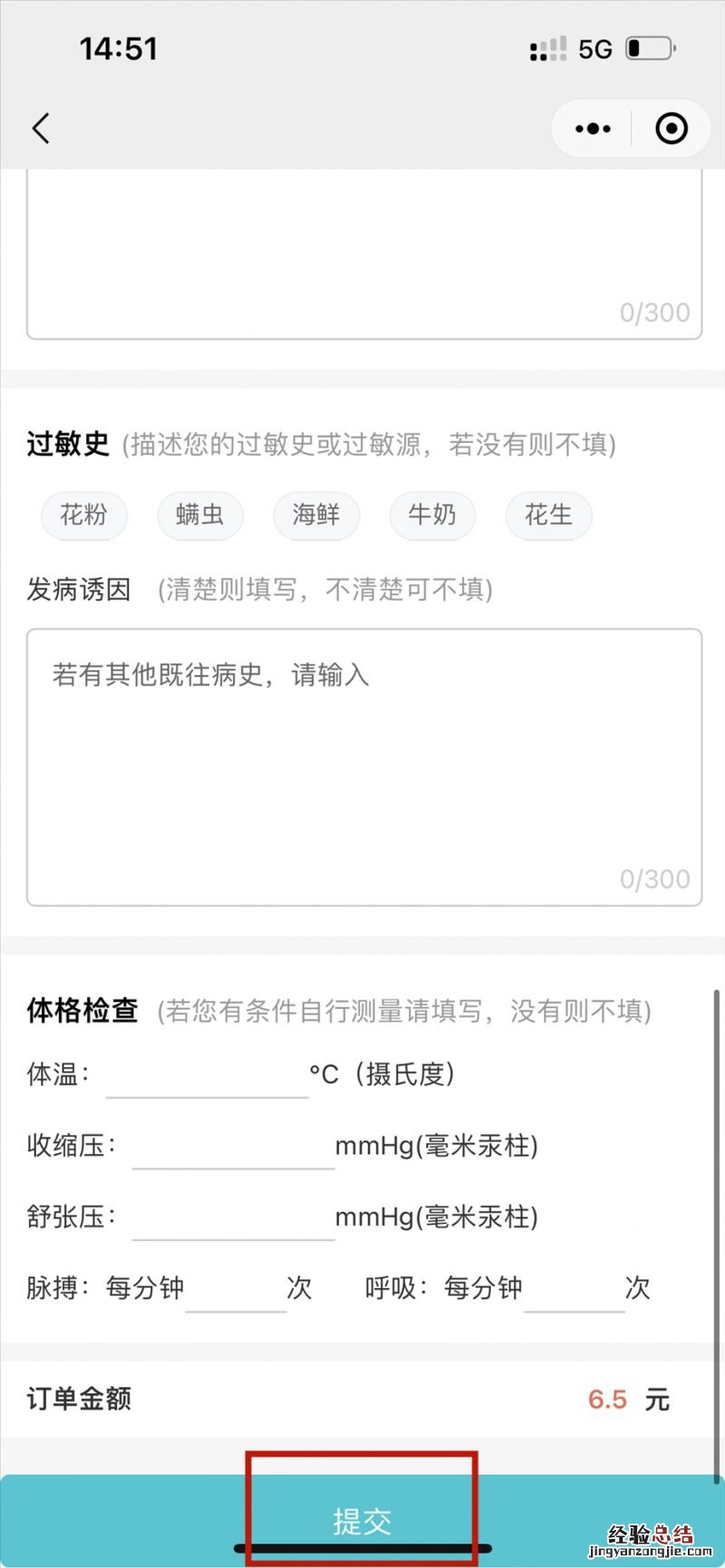Image resolution: width=725 pixels, height=1568 pixels.
Task: Enter the 收缩压 field
Action: [x=233, y=1147]
